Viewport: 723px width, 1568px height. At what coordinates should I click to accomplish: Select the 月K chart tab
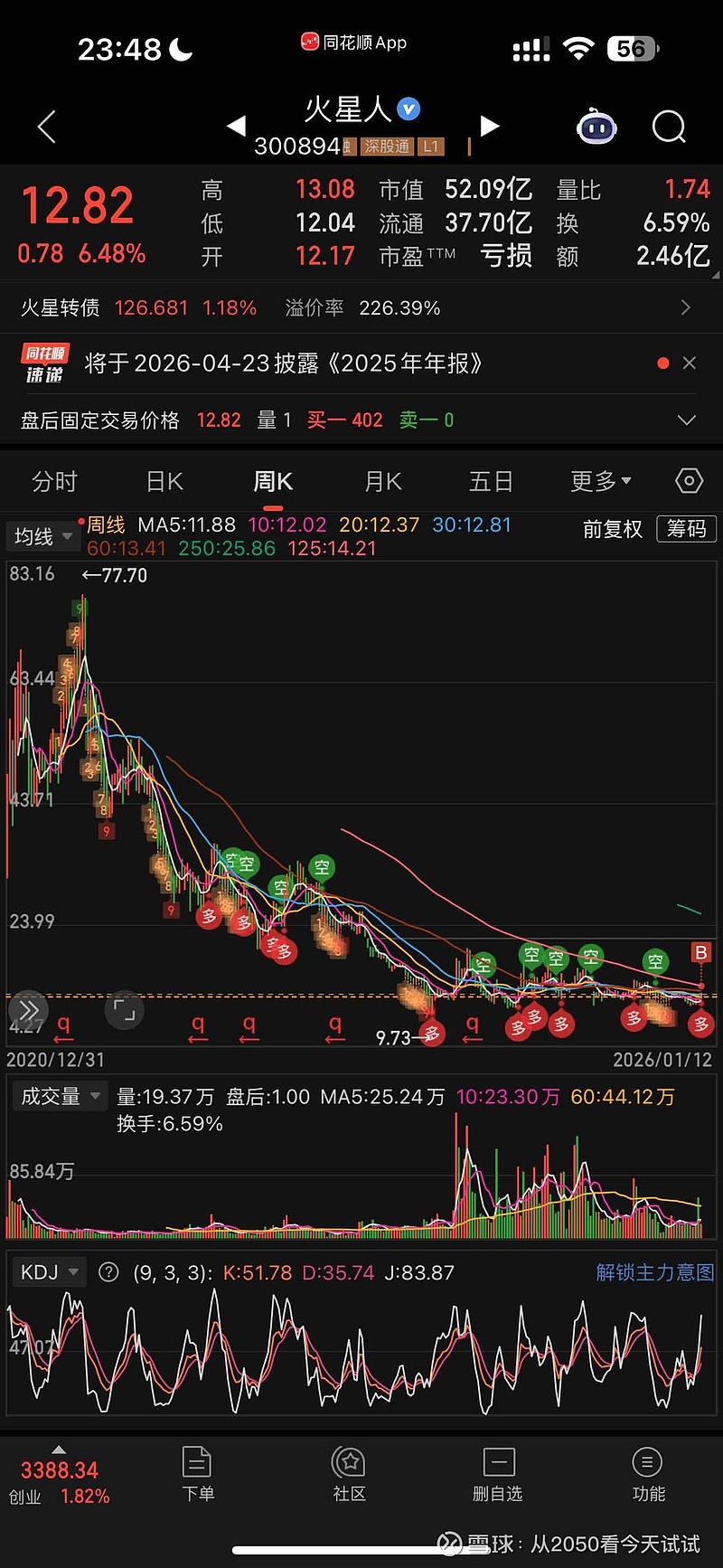click(382, 482)
